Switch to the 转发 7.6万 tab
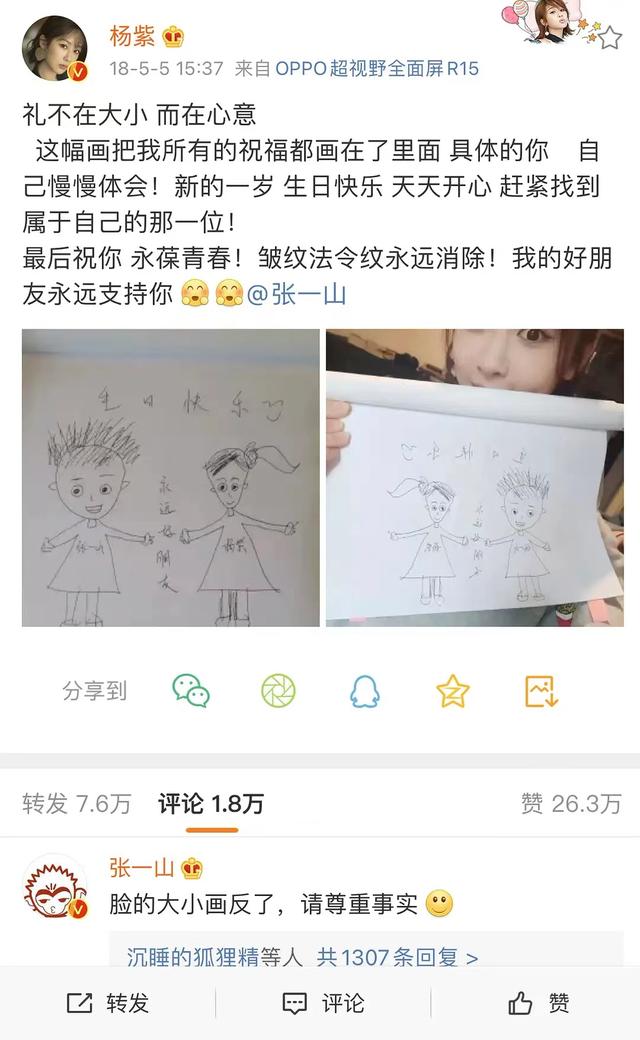Image resolution: width=640 pixels, height=1040 pixels. [x=77, y=804]
